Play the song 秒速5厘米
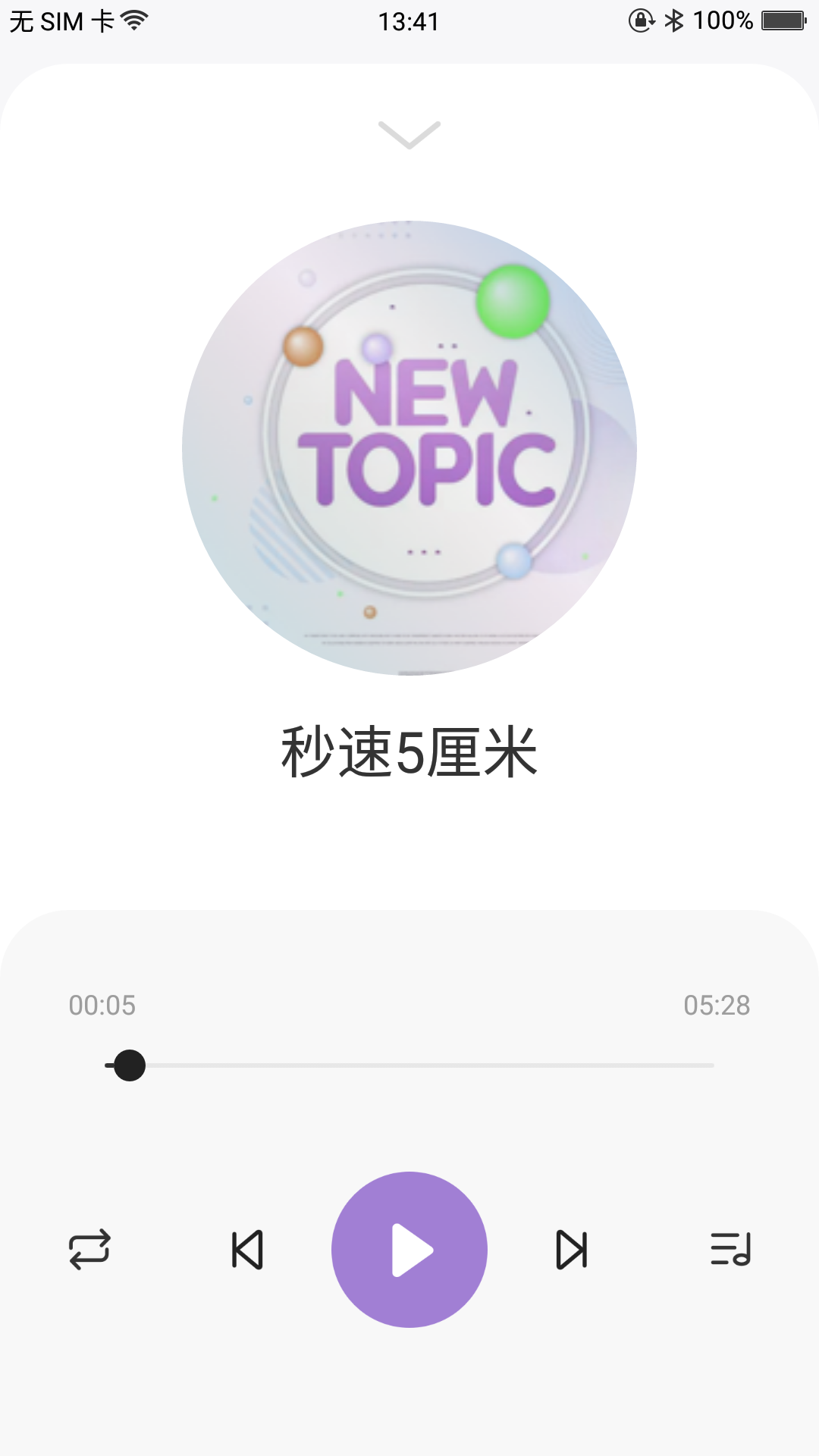This screenshot has height=1456, width=819. click(409, 1249)
